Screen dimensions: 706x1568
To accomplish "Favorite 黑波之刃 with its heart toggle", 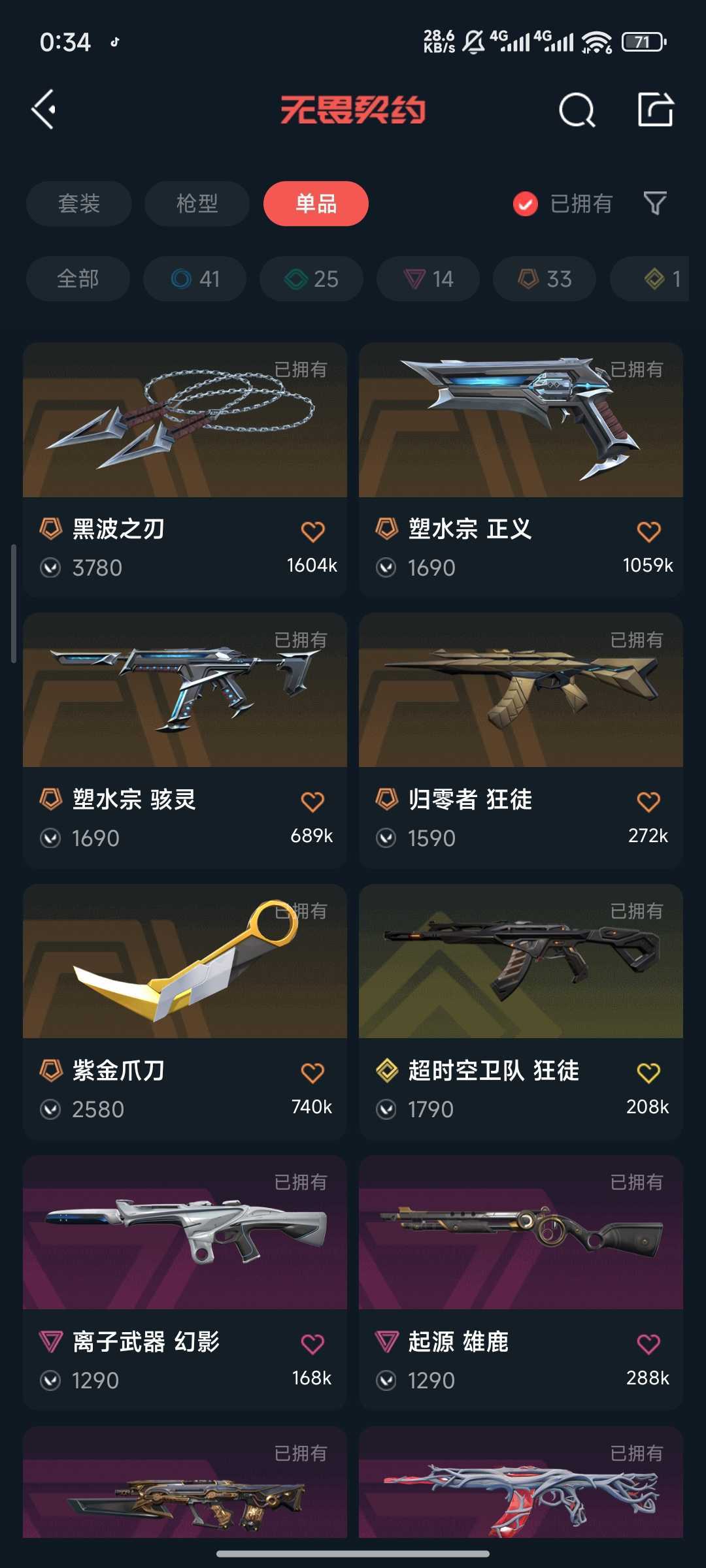I will (312, 531).
